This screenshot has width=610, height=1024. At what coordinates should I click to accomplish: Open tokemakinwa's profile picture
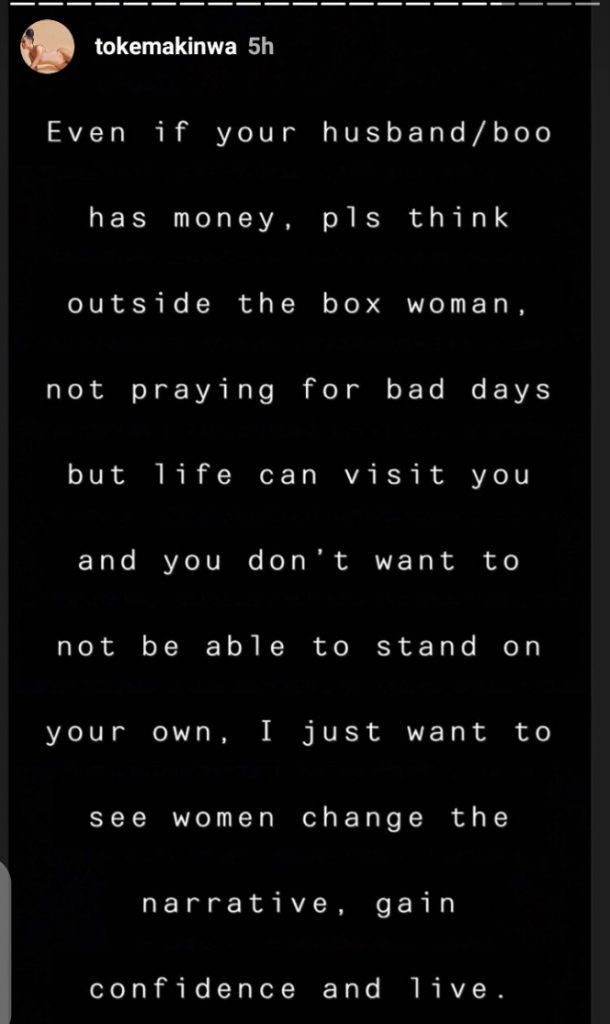point(48,48)
